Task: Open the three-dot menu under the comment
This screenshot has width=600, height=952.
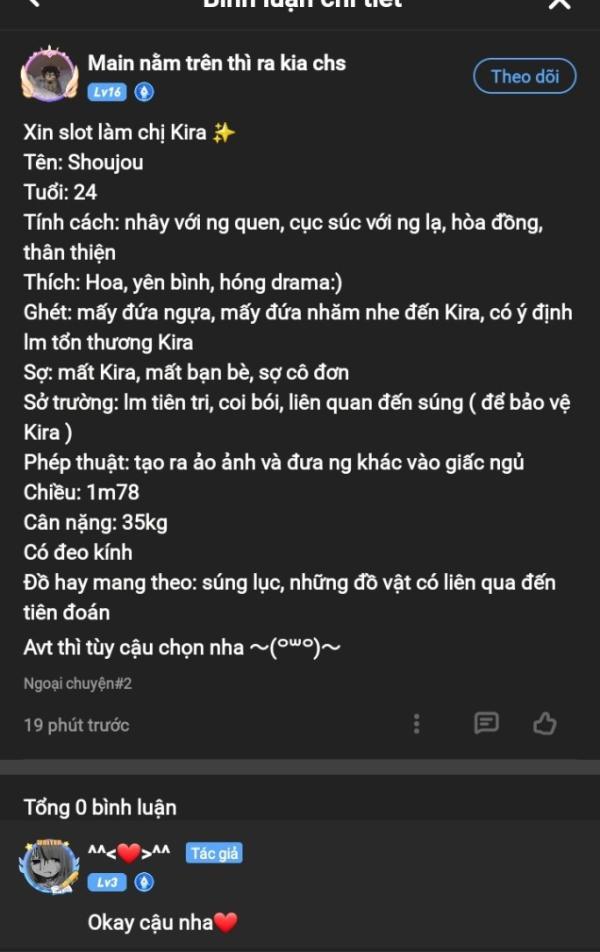Action: pyautogui.click(x=417, y=723)
